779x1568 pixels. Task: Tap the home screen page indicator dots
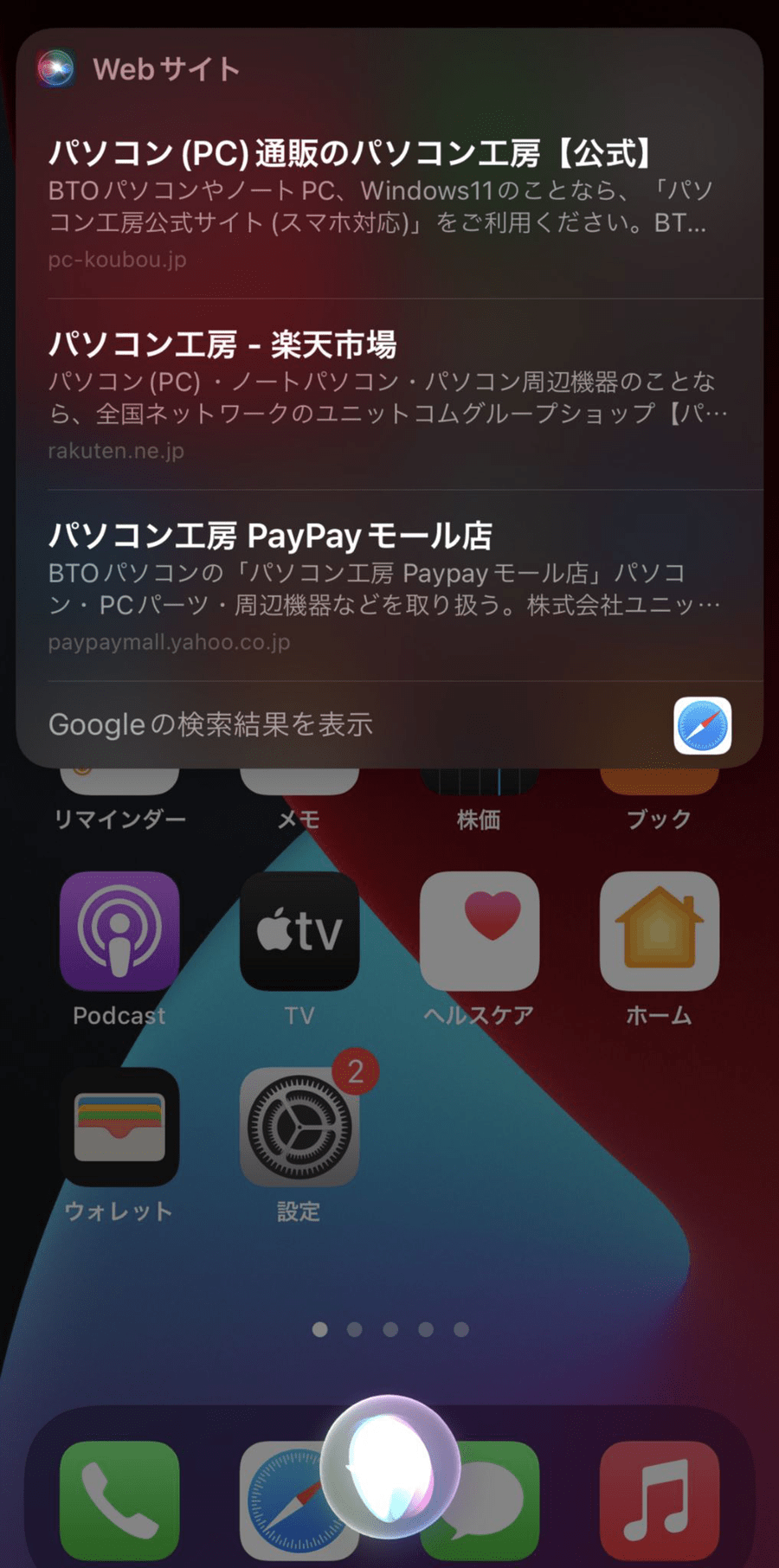coord(390,1329)
